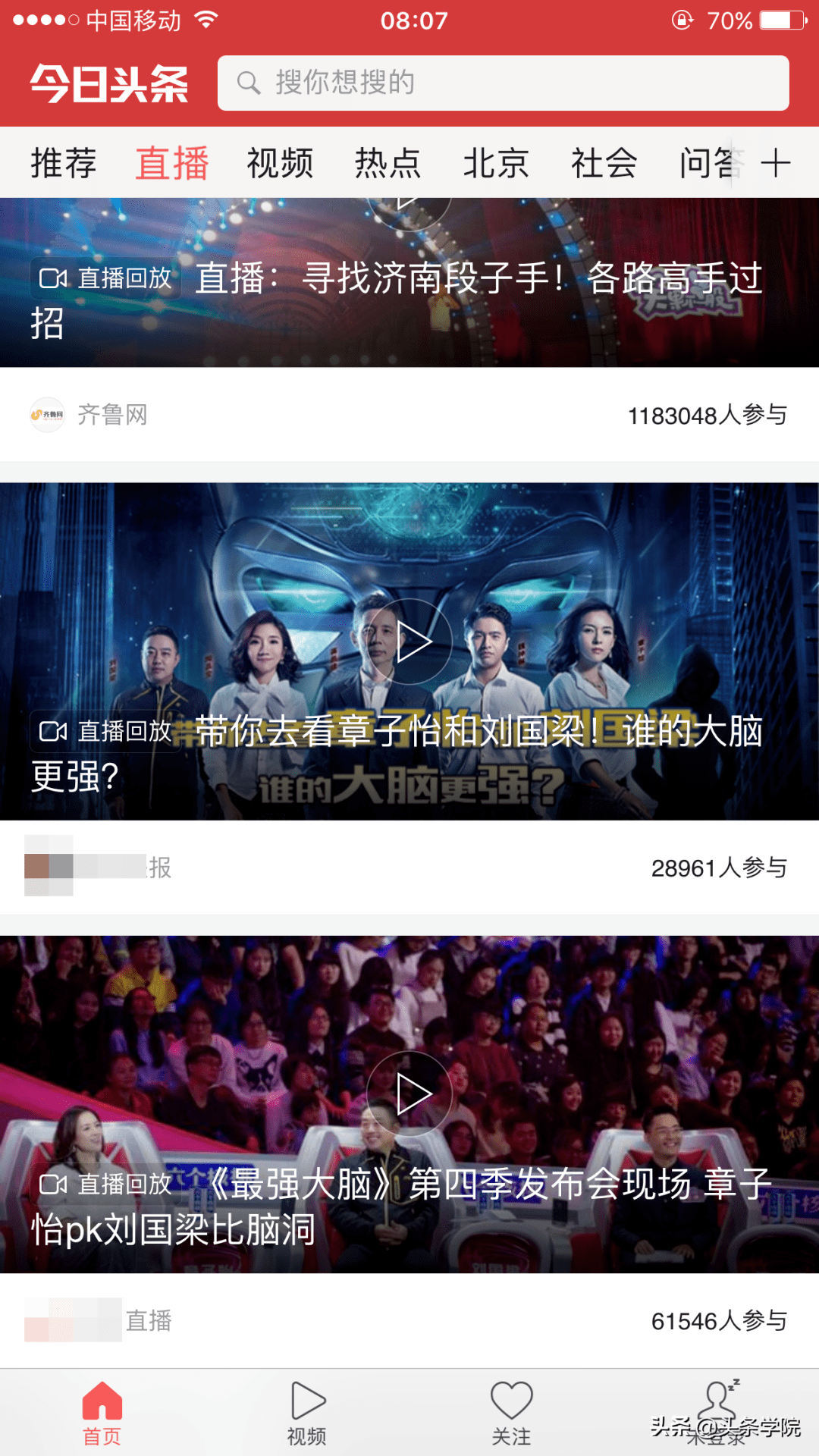
Task: Select the 直播 channel tab
Action: (172, 163)
